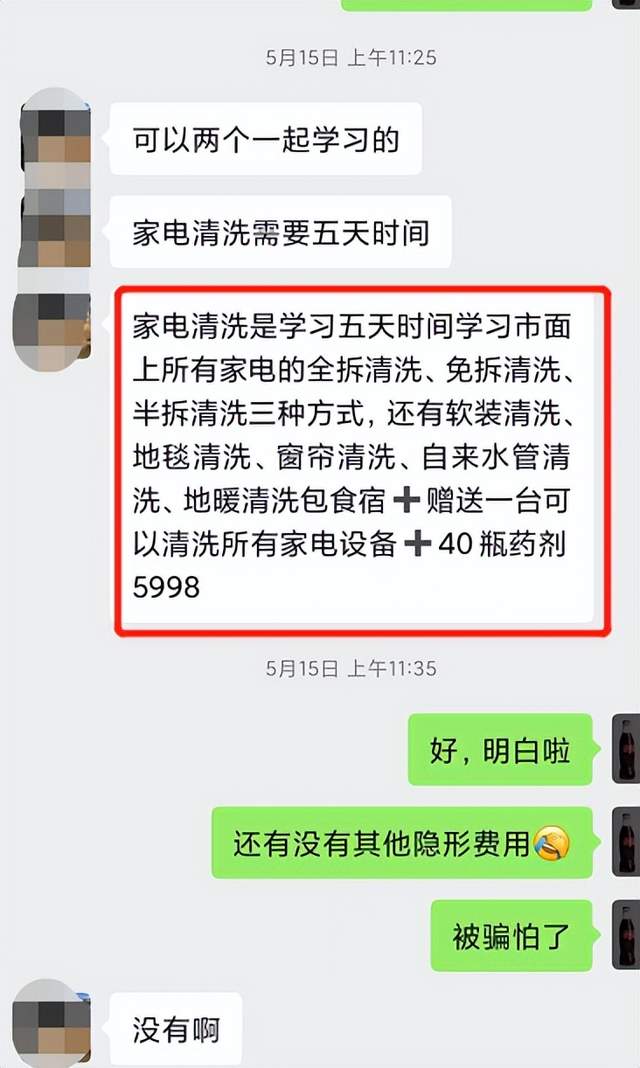Open sender's avatar beside 可以两个一起学习的
The height and width of the screenshot is (1068, 640).
tap(56, 136)
